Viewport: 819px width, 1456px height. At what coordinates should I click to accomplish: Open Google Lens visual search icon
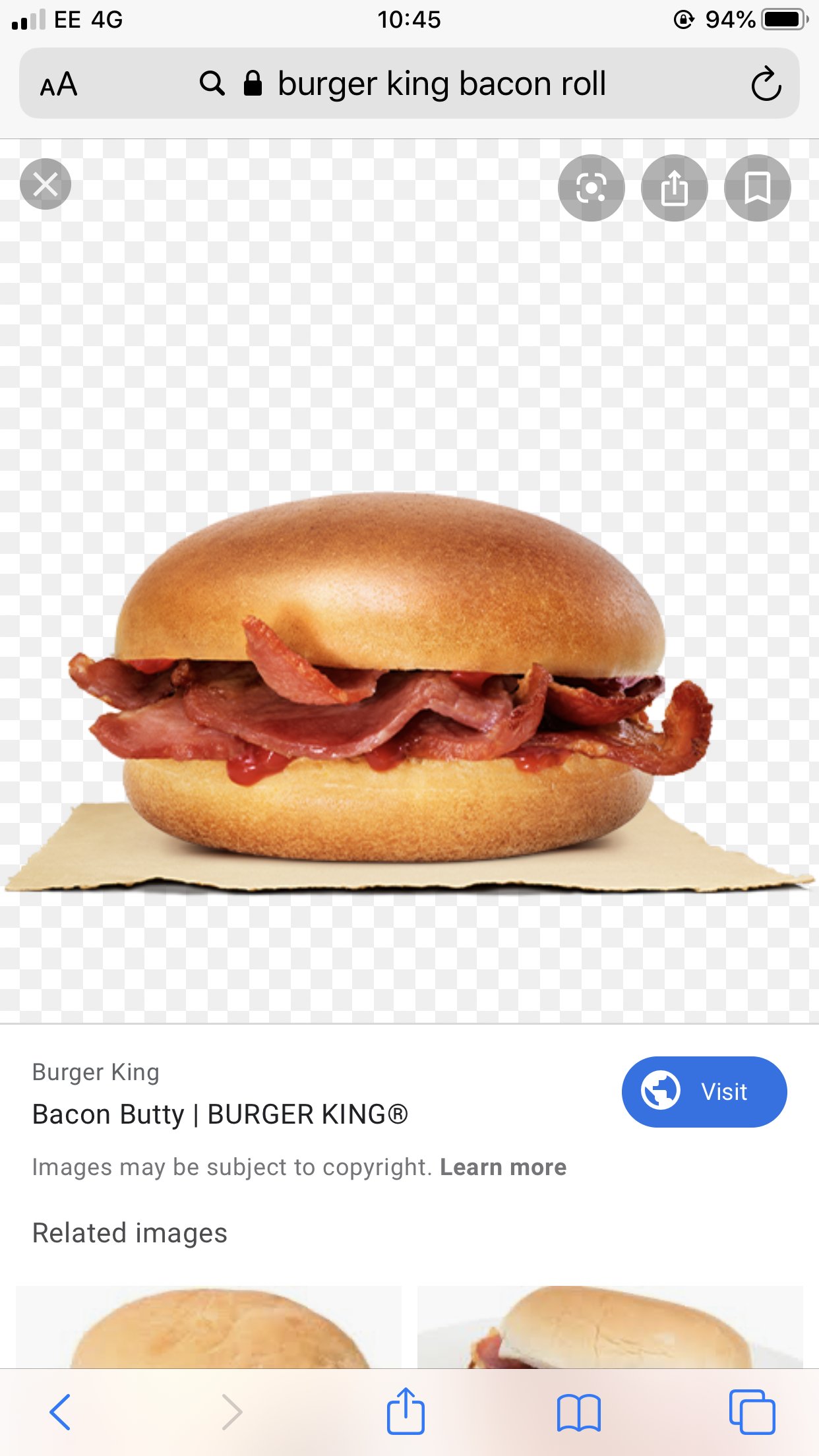click(x=591, y=188)
